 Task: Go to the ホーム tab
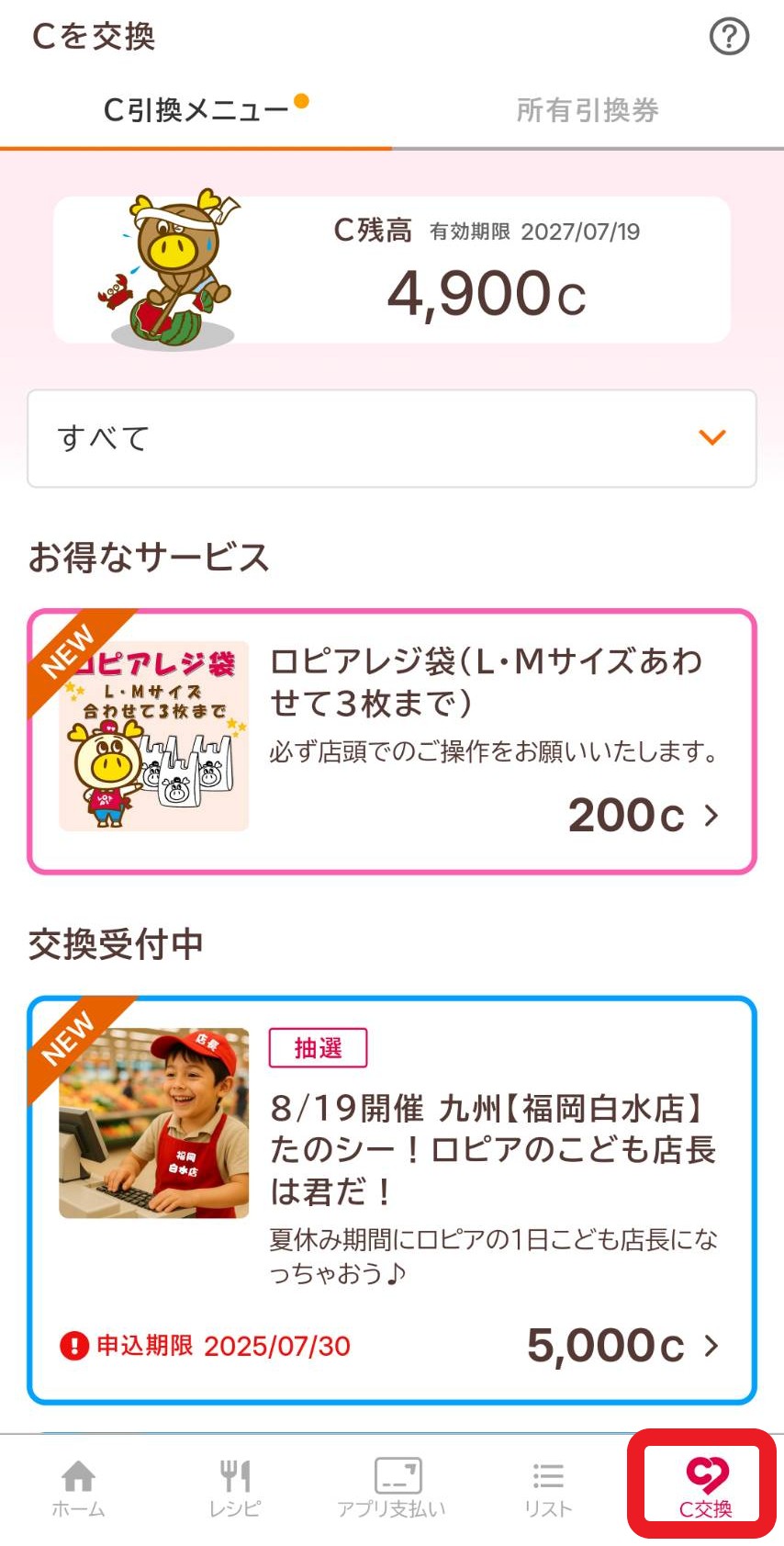point(78,1488)
